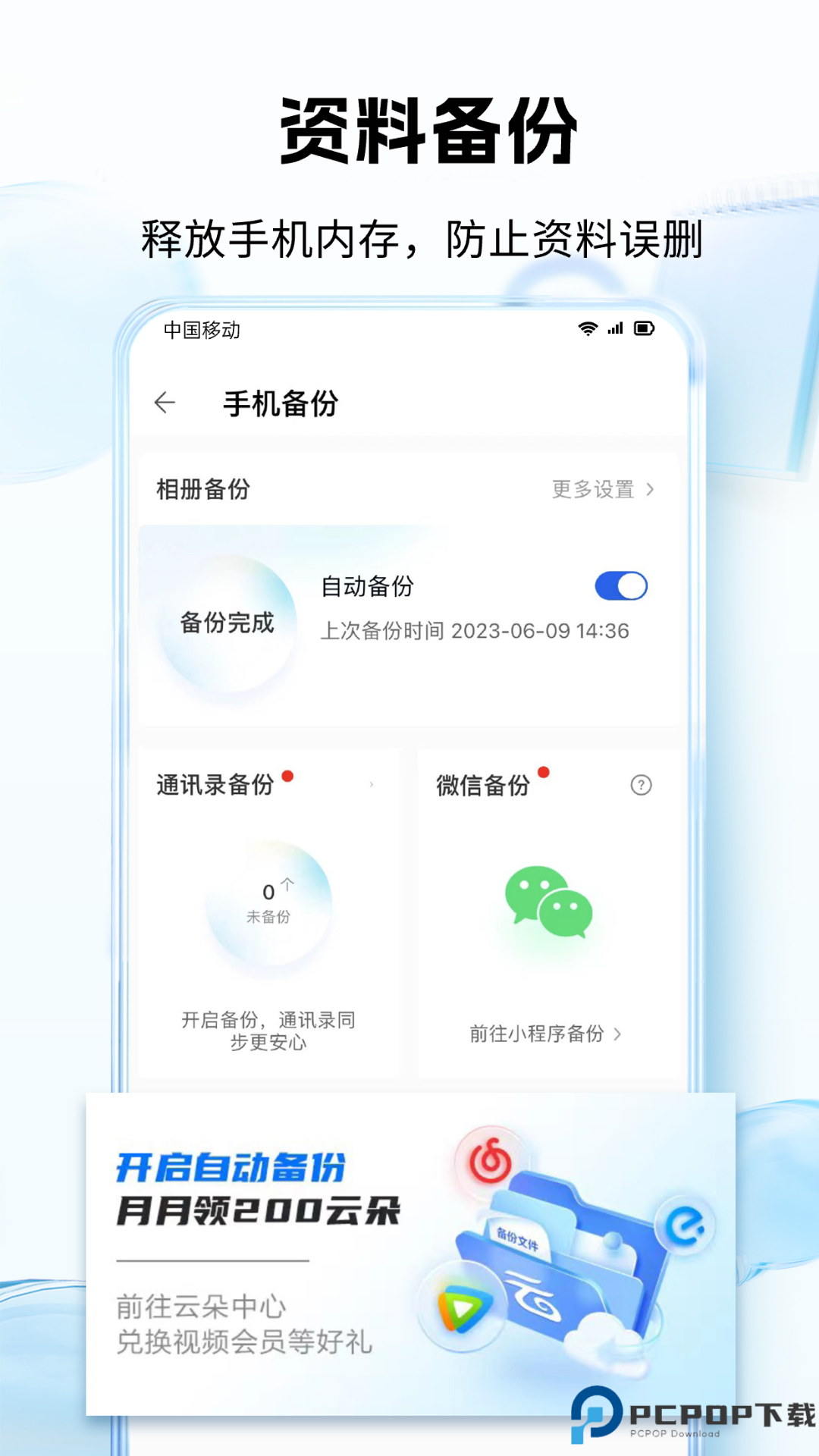Click 前往云朵中心 on the promo banner
Viewport: 819px width, 1456px height.
(x=200, y=1307)
